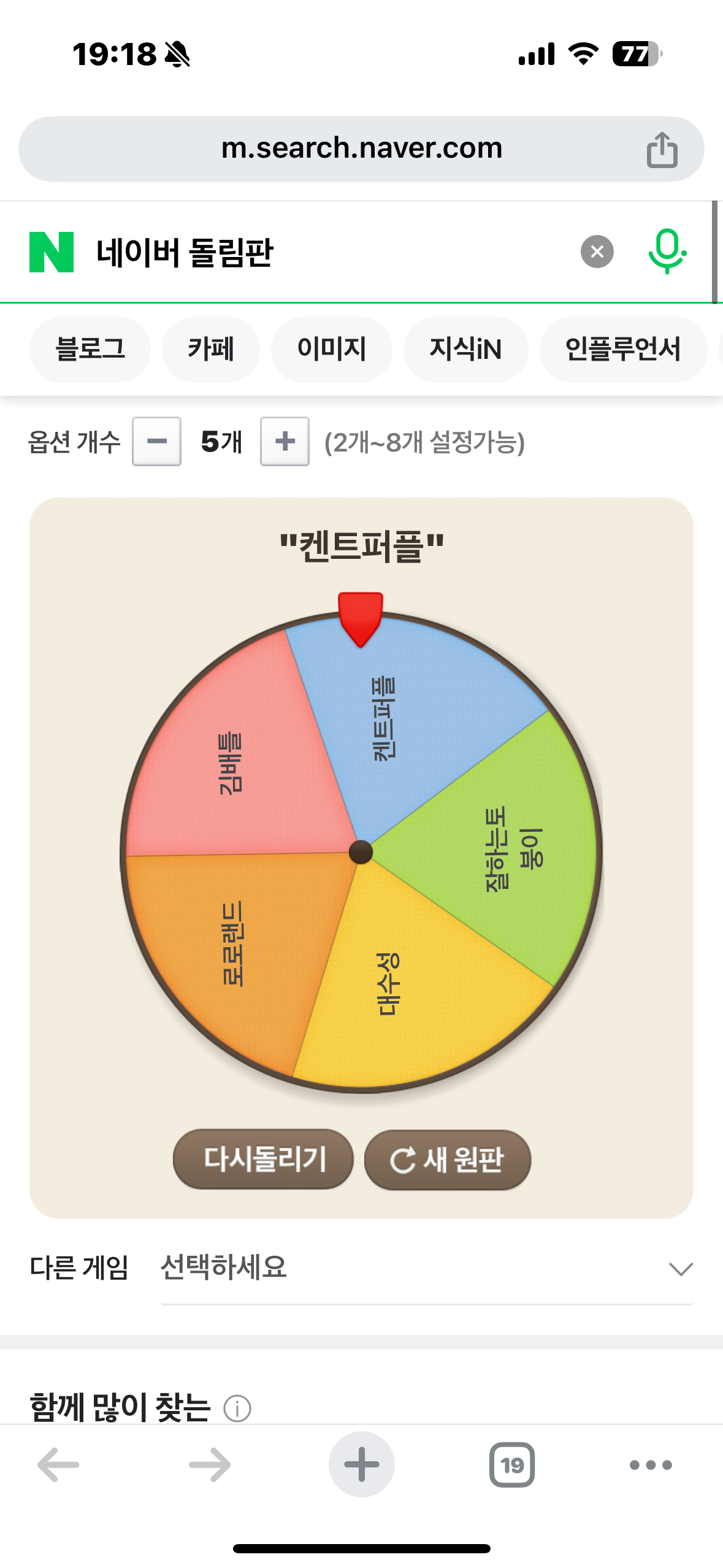Start voice search with the microphone

[x=667, y=252]
